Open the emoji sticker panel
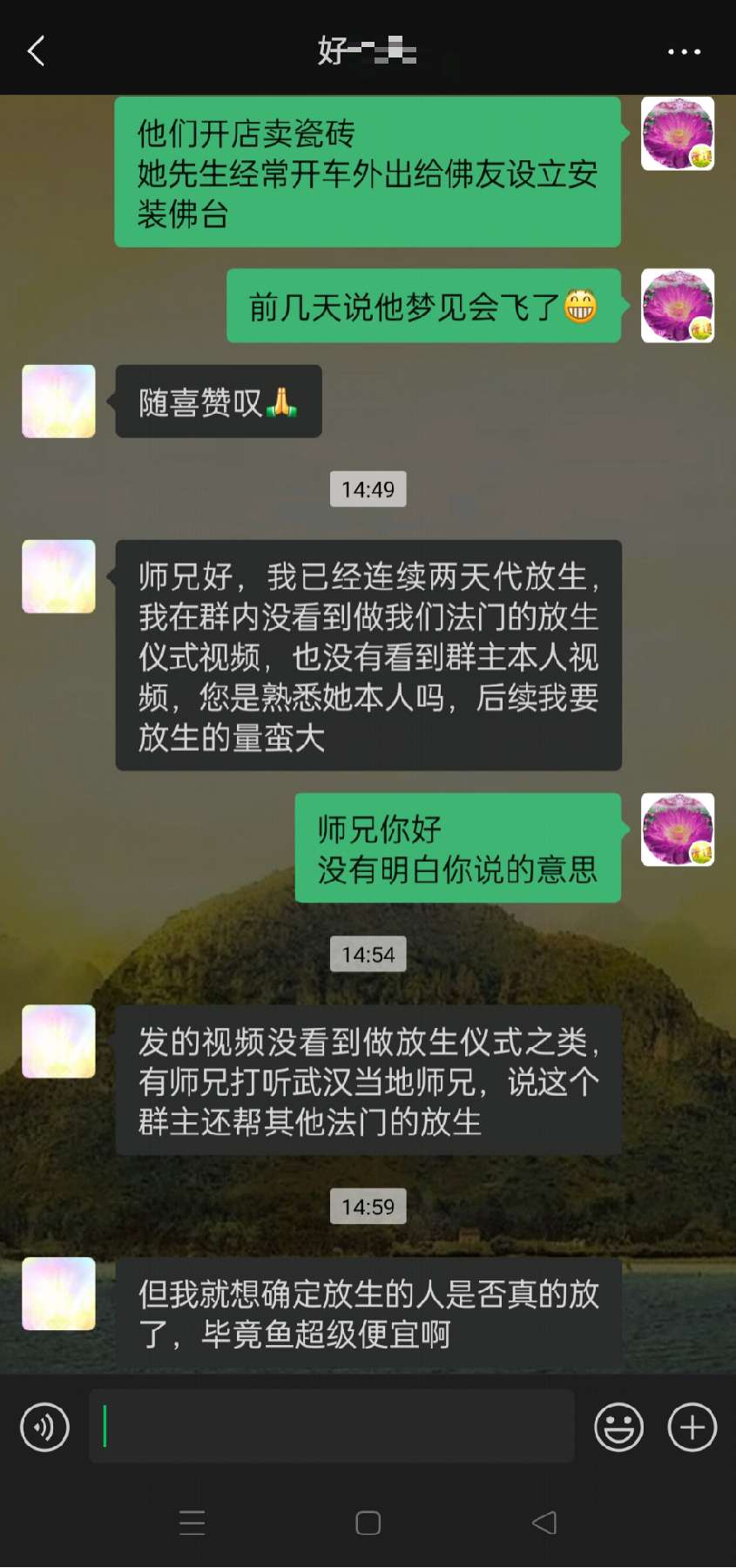This screenshot has width=736, height=1568. pos(618,1427)
